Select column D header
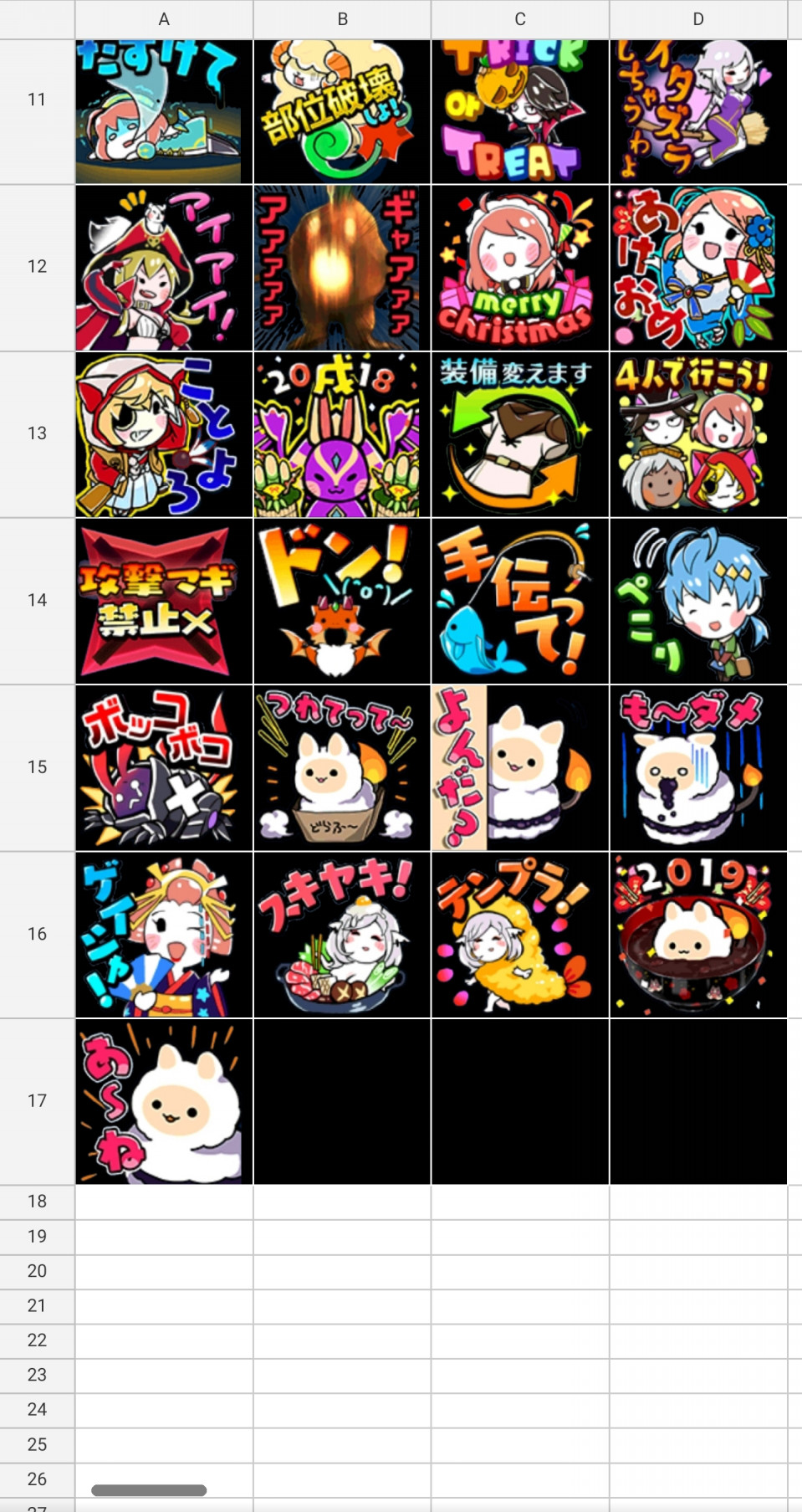Viewport: 802px width, 1512px height. coord(698,19)
